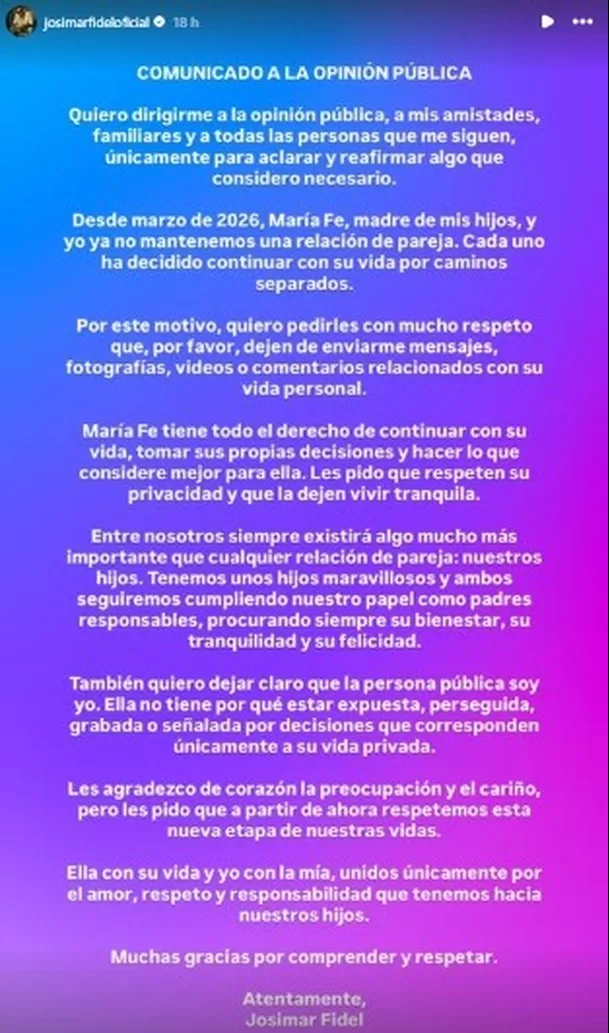Open the three-dot story options menu
Image resolution: width=609 pixels, height=1033 pixels.
583,22
